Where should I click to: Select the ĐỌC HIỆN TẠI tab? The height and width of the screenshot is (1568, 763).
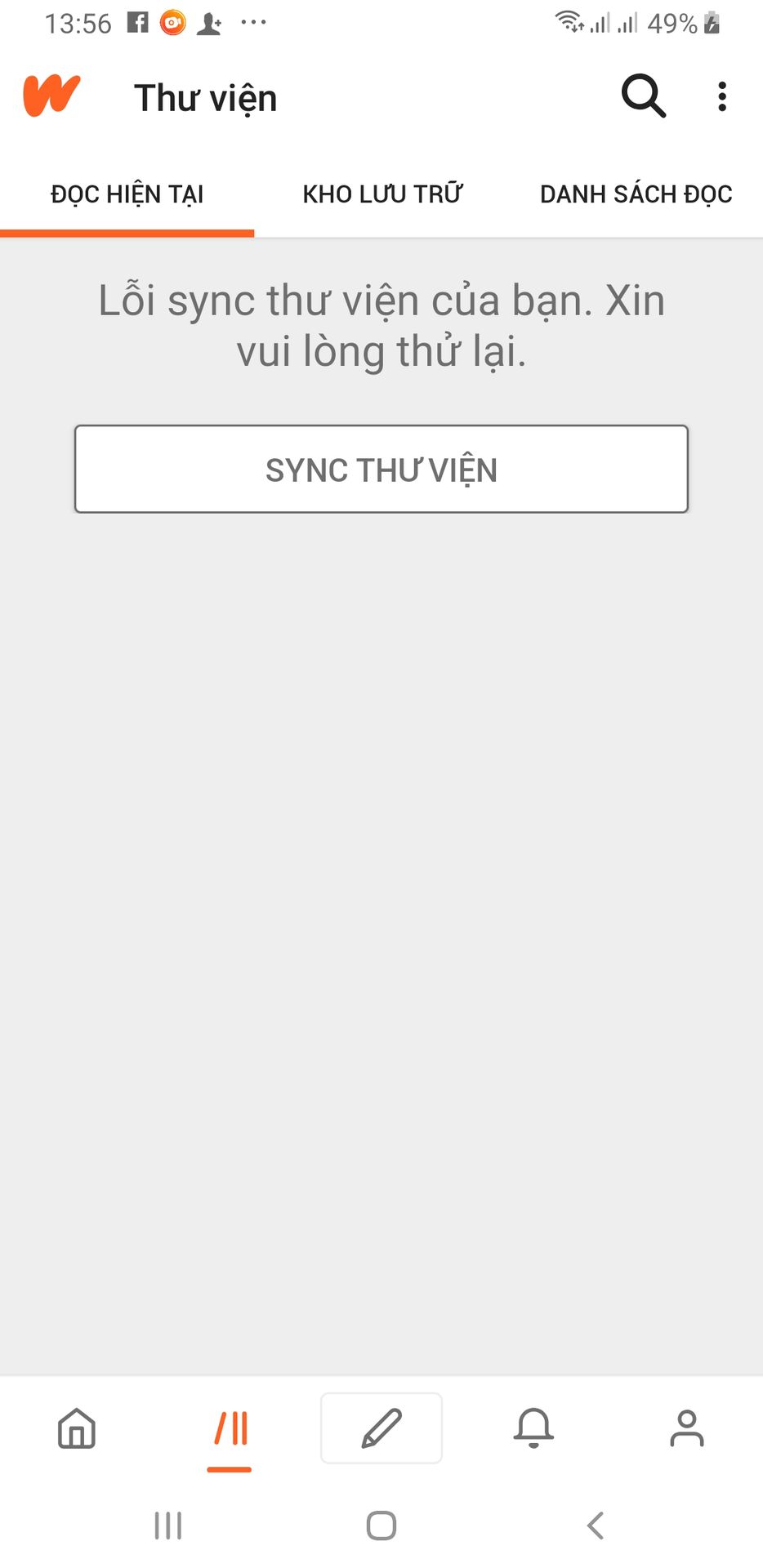click(x=127, y=194)
